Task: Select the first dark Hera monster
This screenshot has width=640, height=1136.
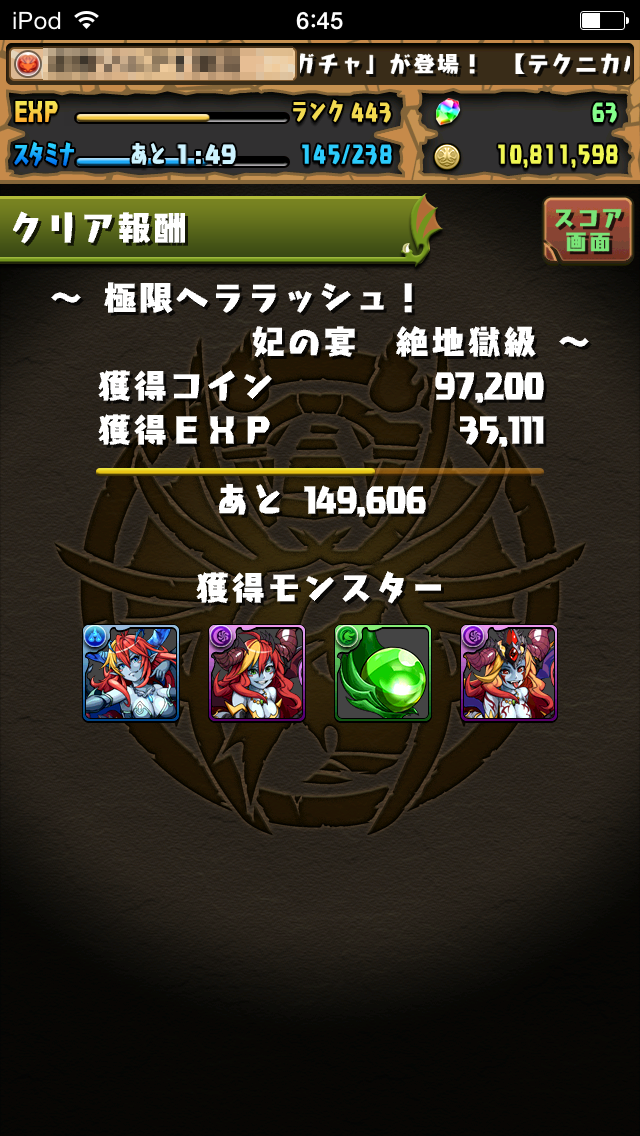Action: [x=257, y=673]
